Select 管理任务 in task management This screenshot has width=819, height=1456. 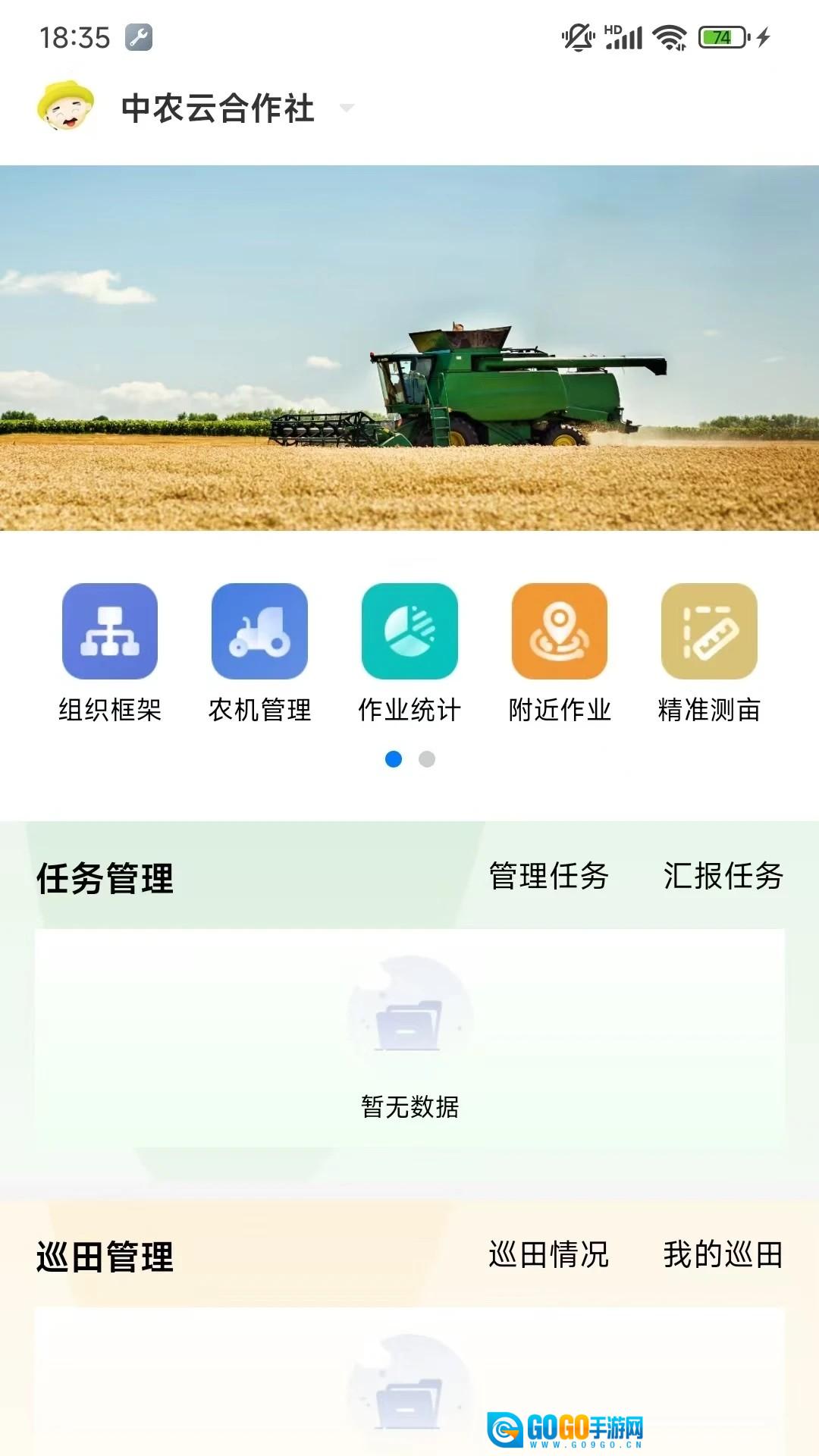[x=548, y=876]
